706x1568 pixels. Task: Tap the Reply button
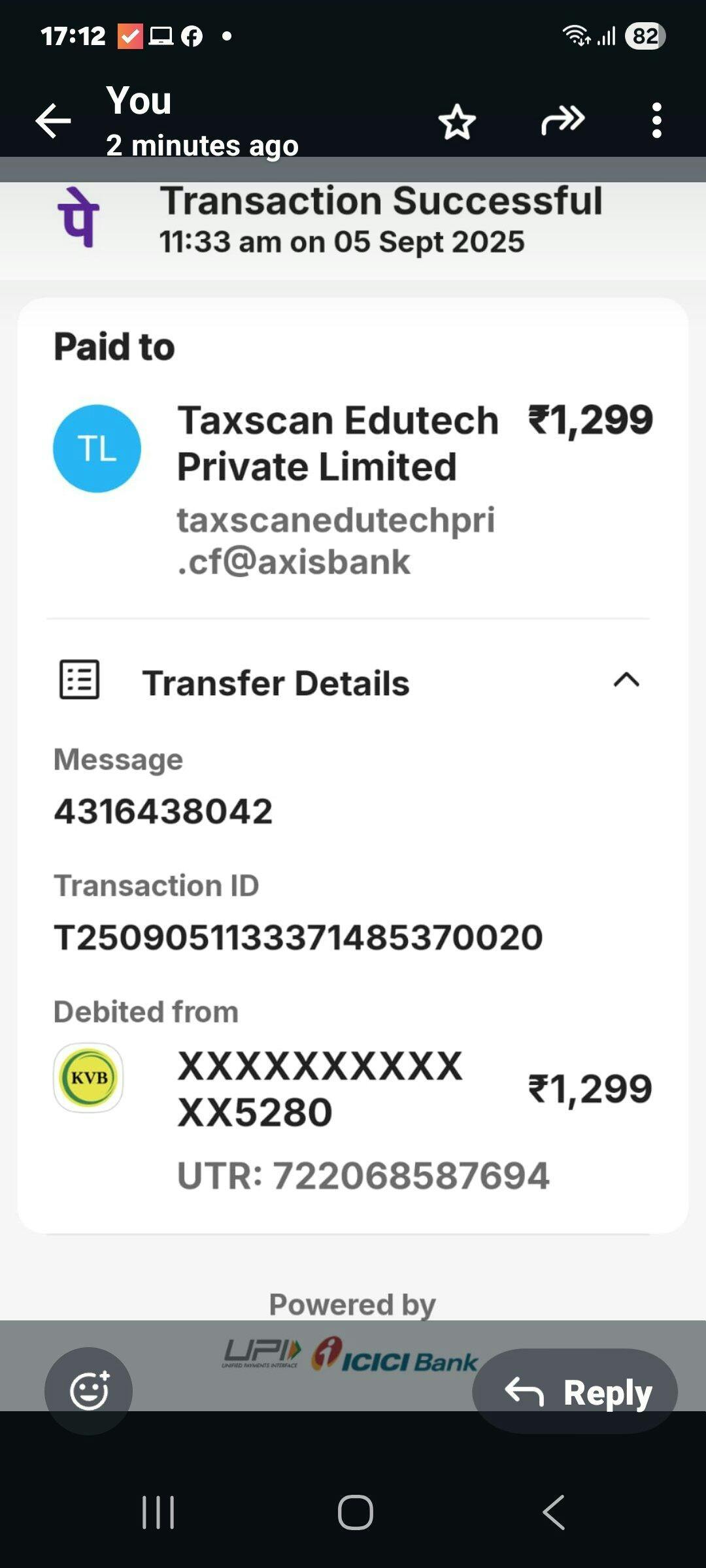(575, 1392)
